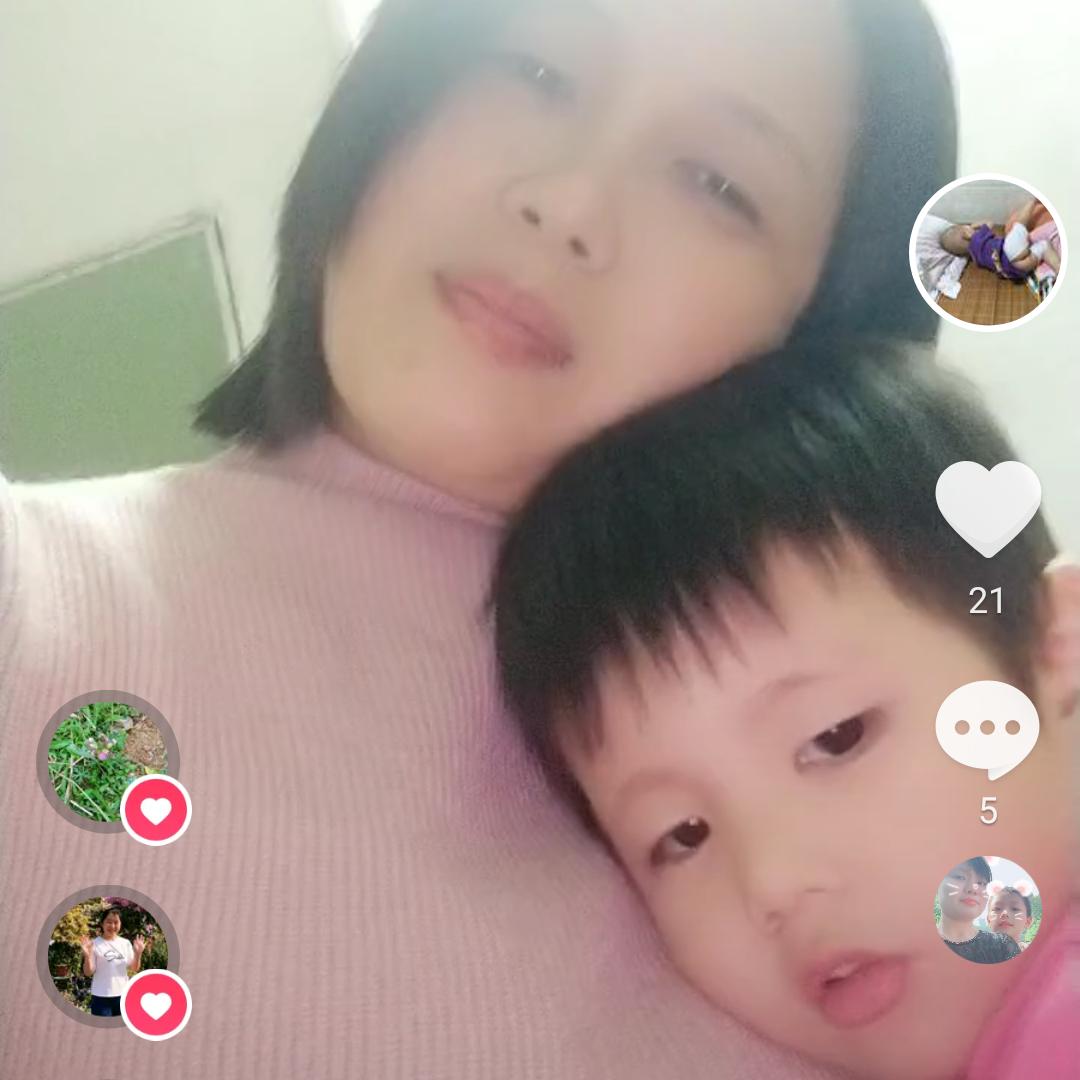Open the comments speech bubble
This screenshot has width=1080, height=1080.
tap(987, 728)
